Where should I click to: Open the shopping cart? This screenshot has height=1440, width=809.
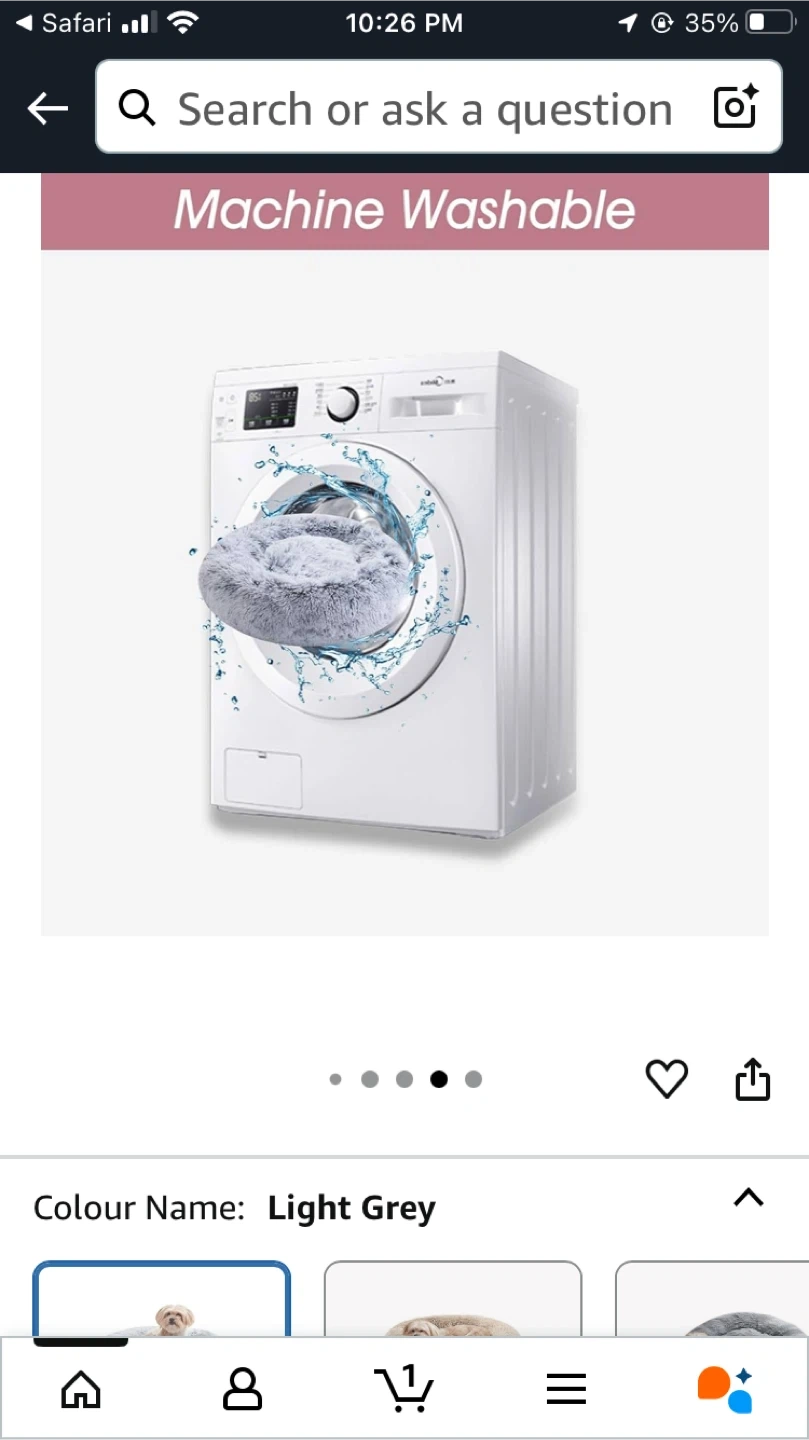(x=403, y=1389)
